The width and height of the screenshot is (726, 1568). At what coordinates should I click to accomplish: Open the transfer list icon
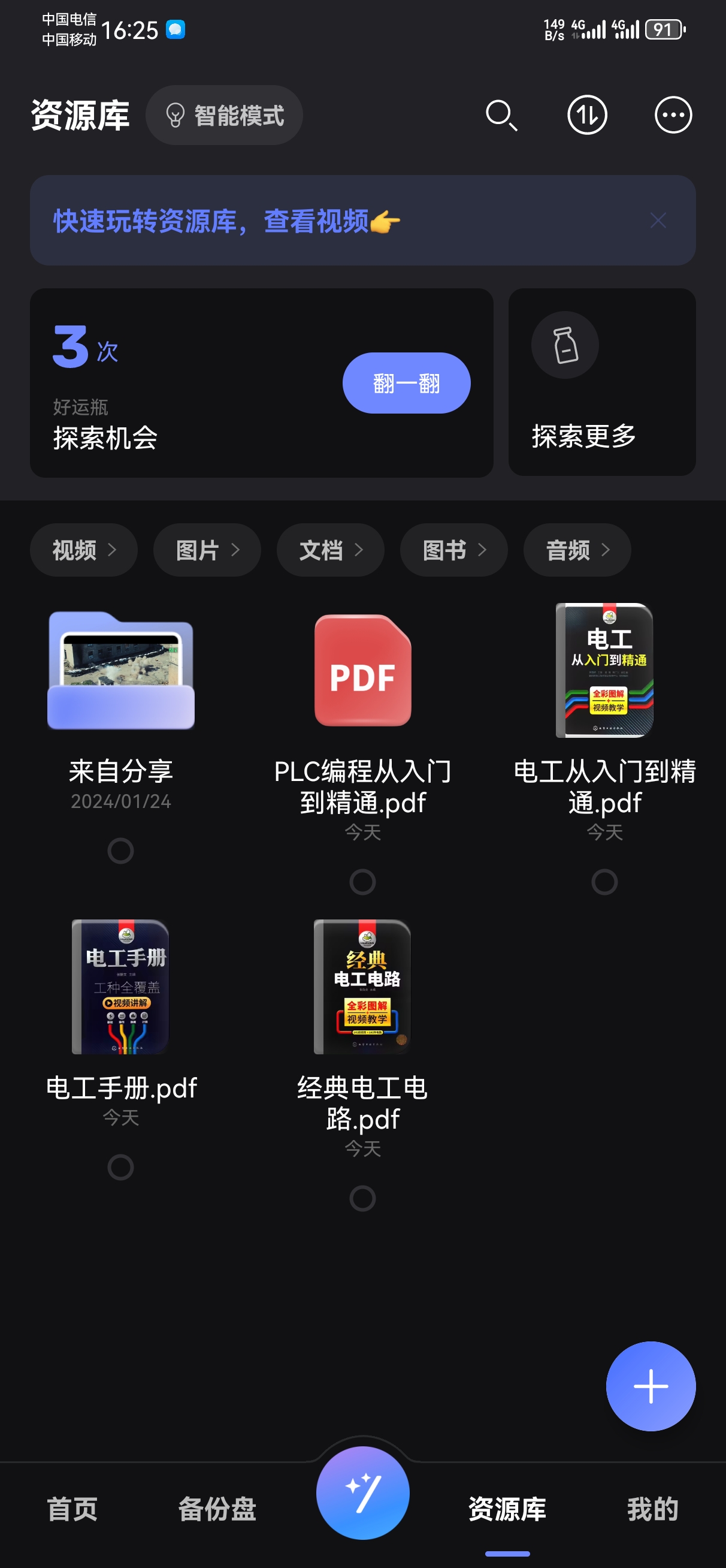[587, 115]
